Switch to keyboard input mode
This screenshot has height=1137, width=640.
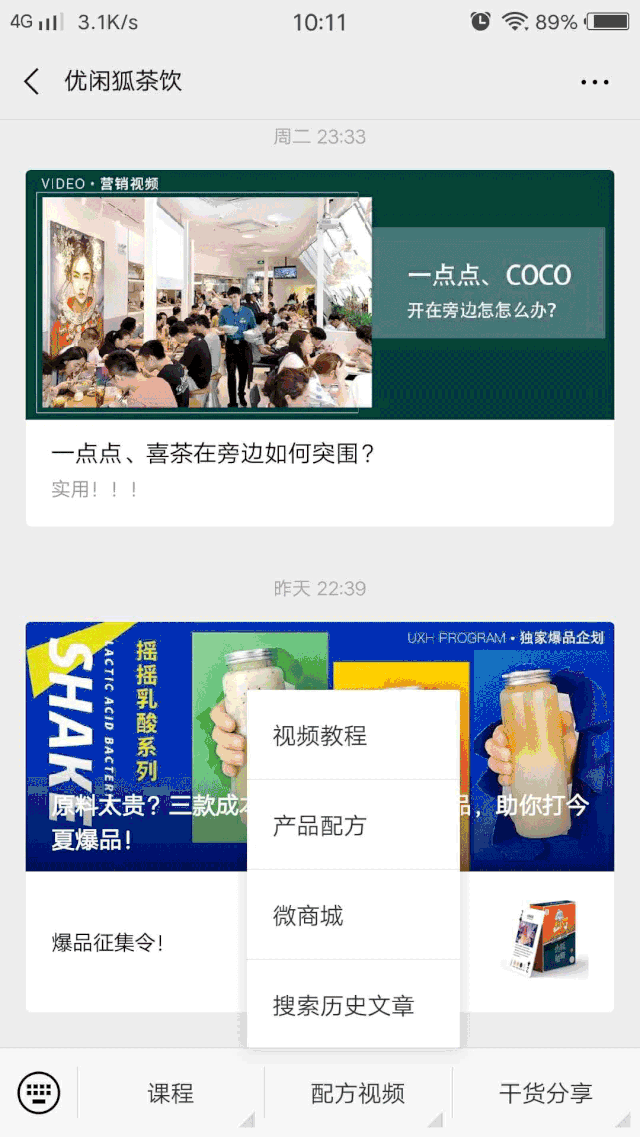(x=39, y=1093)
